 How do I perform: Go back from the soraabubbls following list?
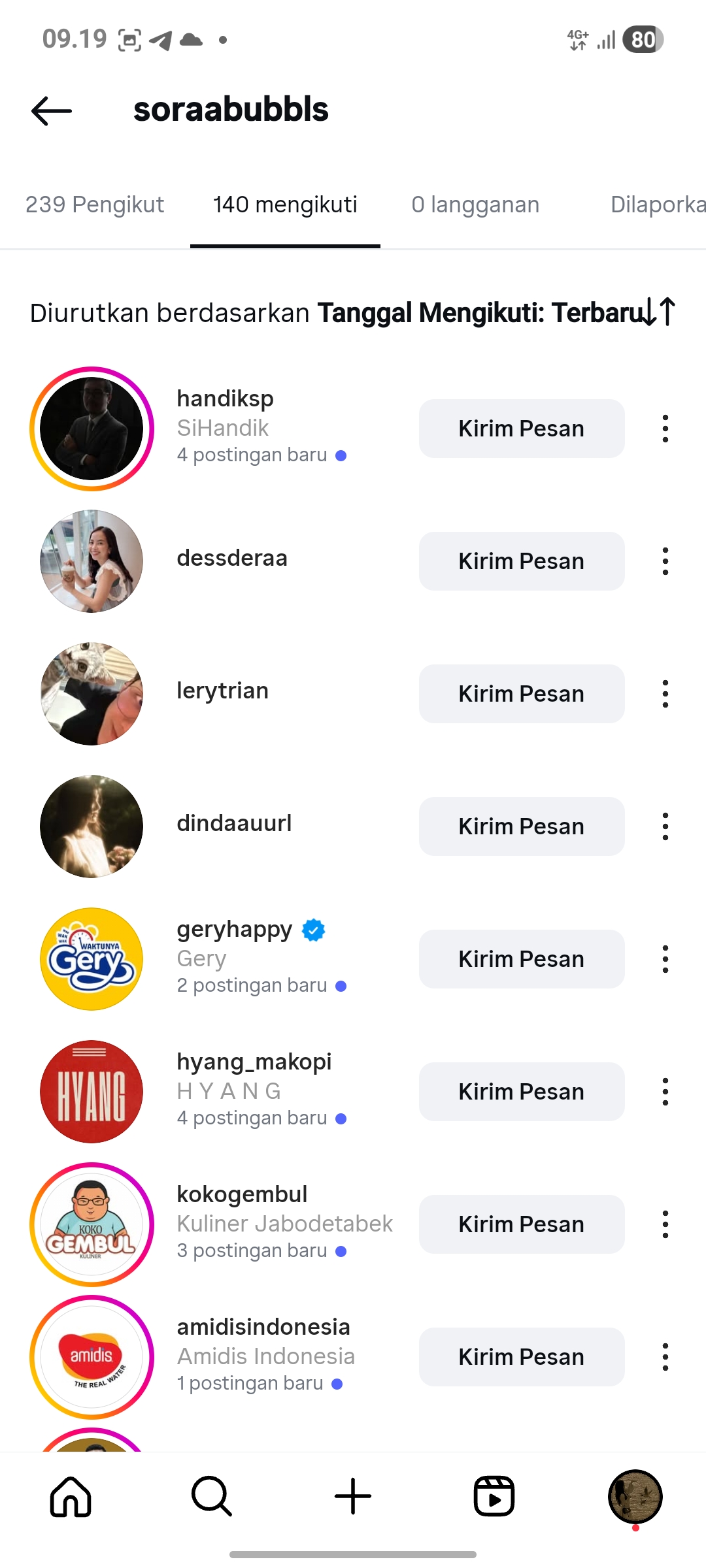[x=51, y=110]
